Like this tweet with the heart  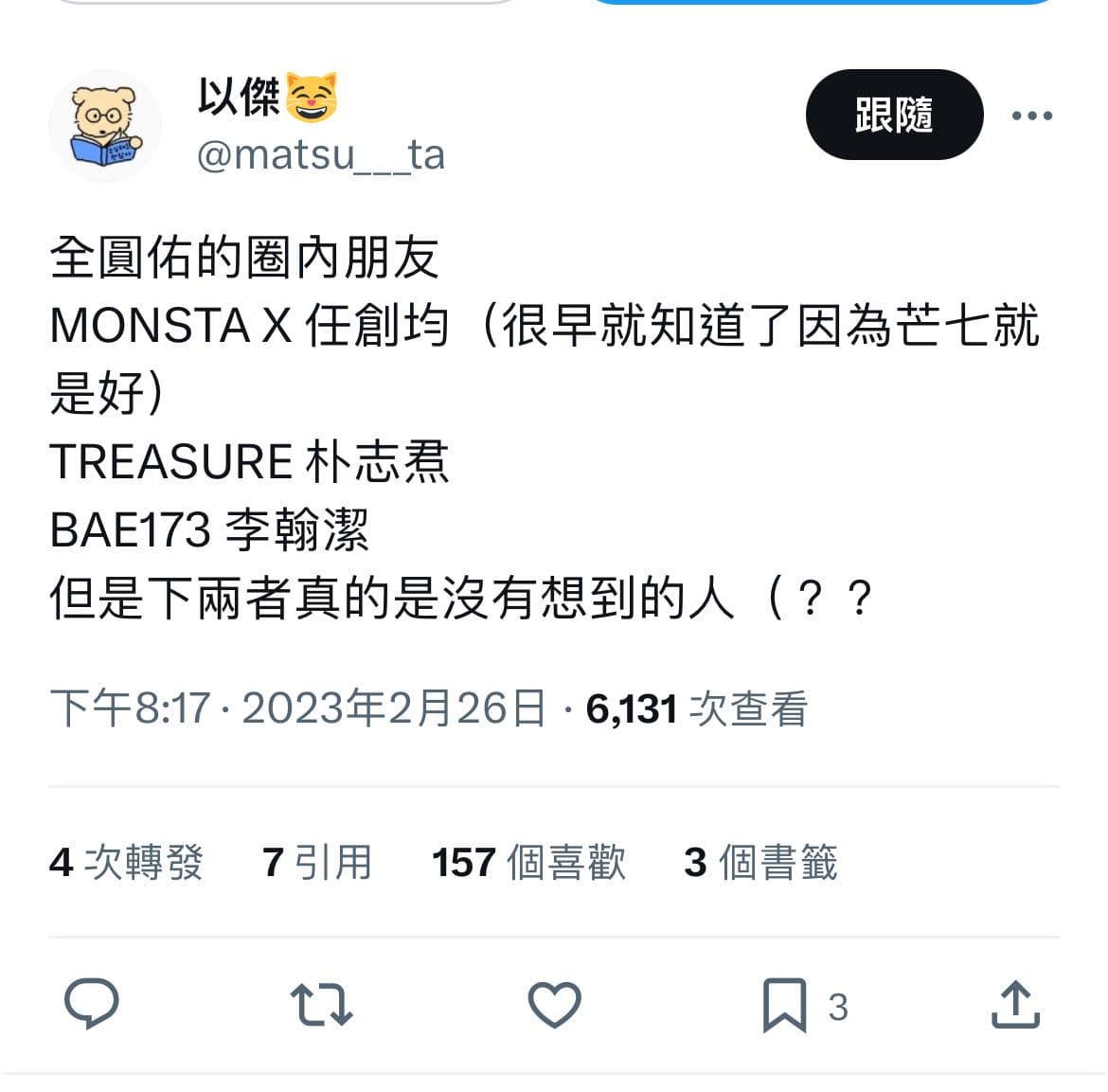click(x=554, y=1004)
